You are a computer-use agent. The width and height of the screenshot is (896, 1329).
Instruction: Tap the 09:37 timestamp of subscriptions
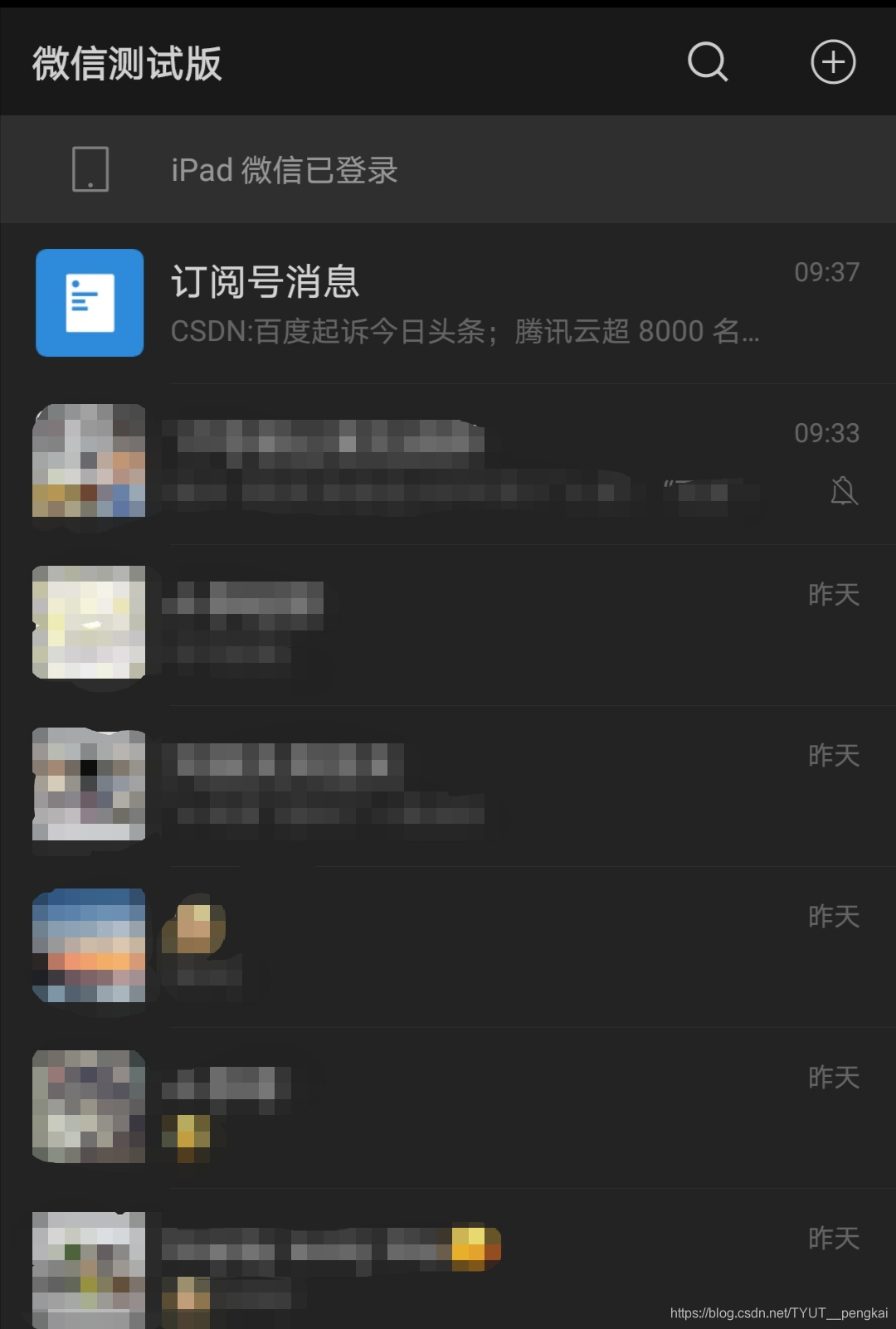[826, 271]
